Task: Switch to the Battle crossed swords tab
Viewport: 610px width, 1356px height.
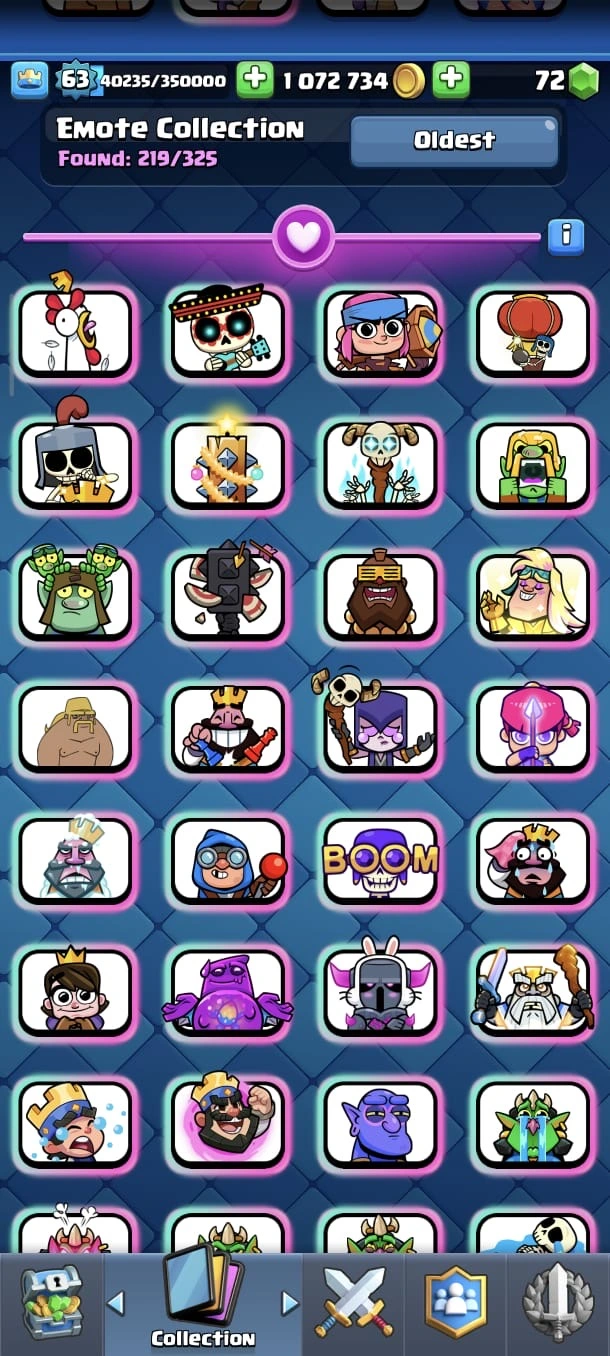Action: pos(352,1303)
